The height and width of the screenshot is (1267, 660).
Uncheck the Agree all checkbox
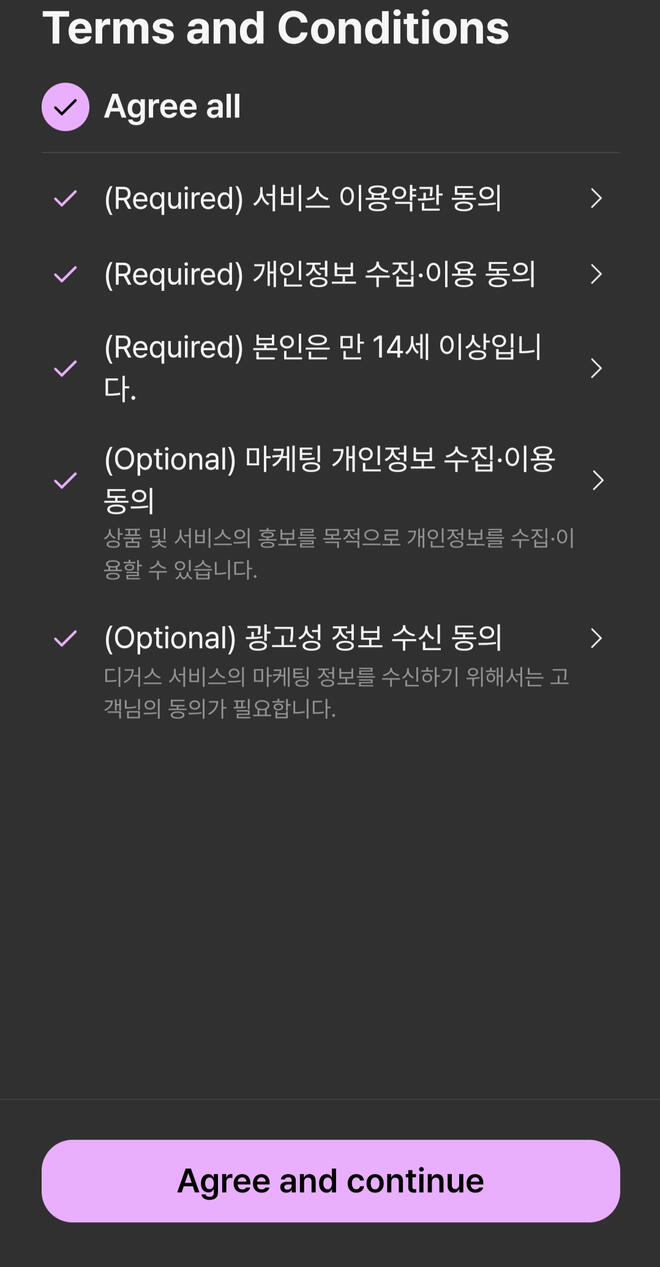click(x=65, y=107)
